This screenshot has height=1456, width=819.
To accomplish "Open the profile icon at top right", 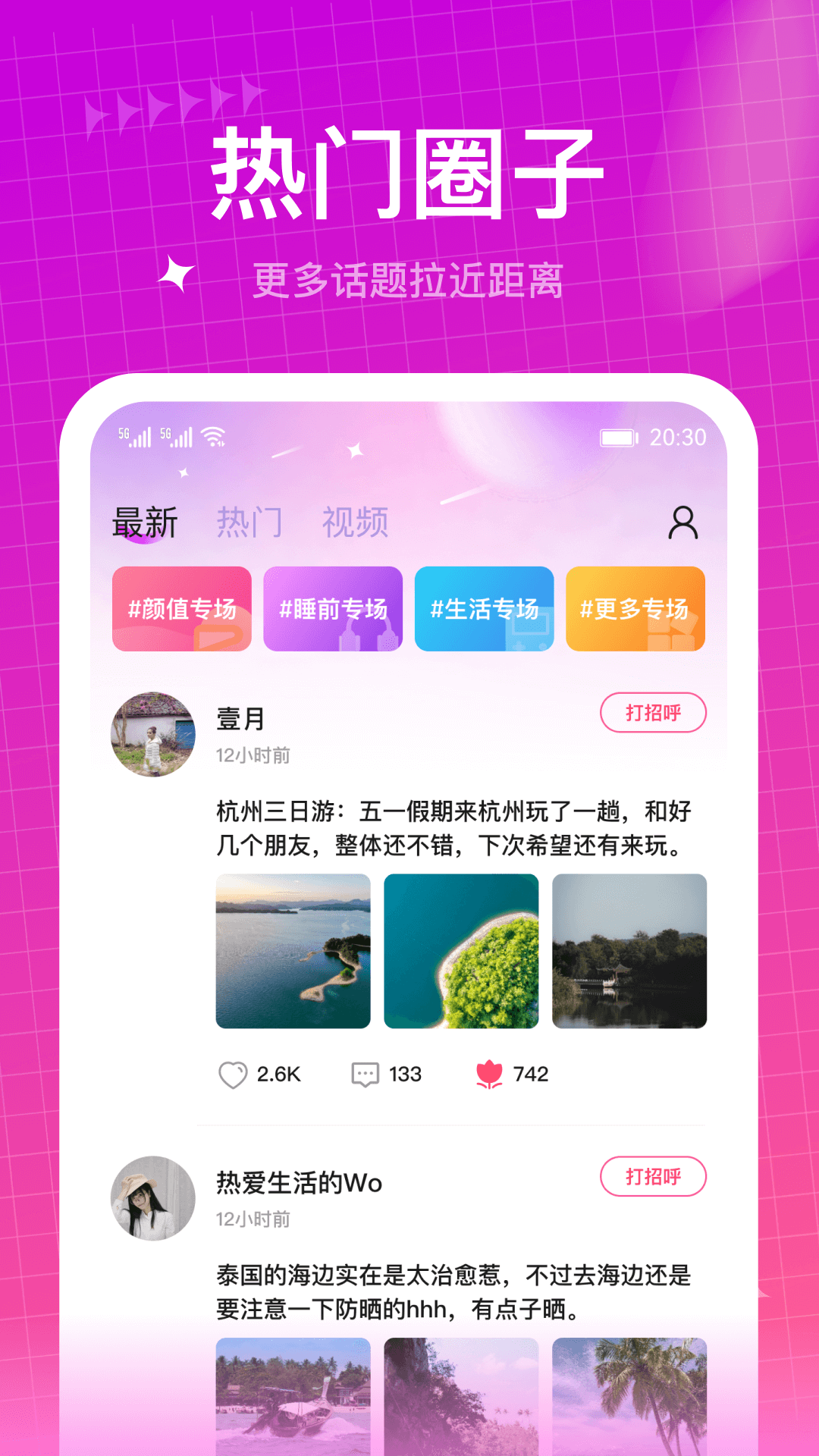I will [683, 521].
